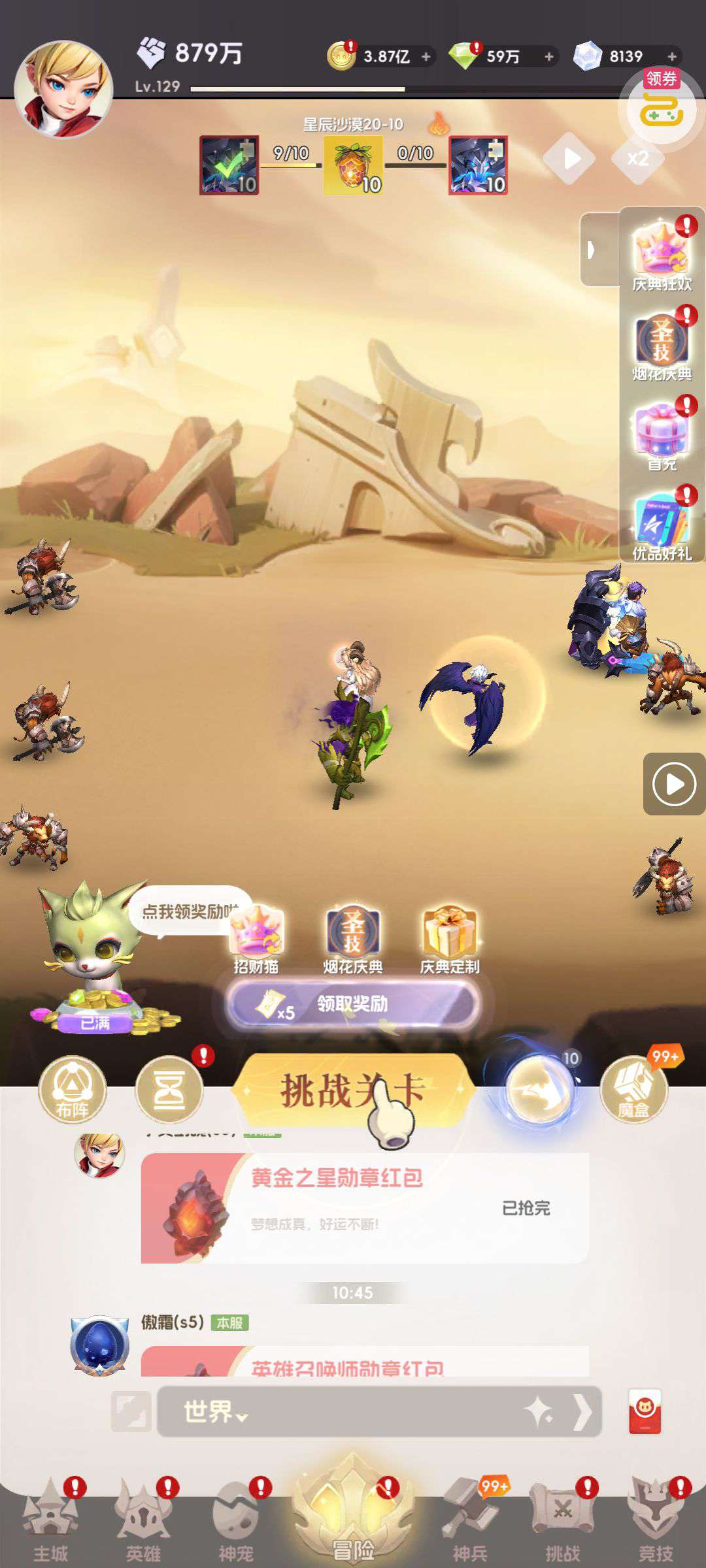Toggle the x2 battle speed

[637, 159]
